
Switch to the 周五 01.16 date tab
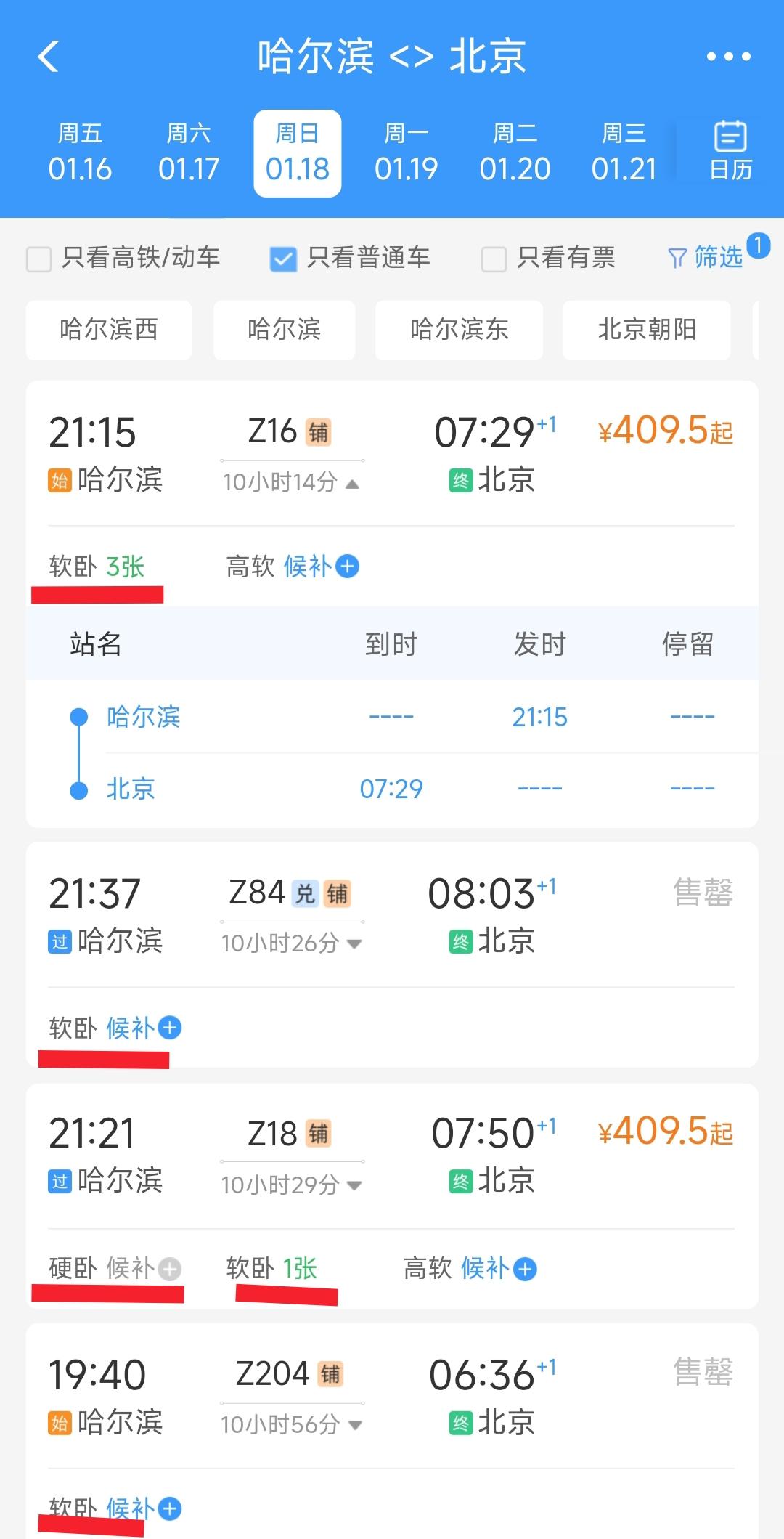(x=81, y=150)
